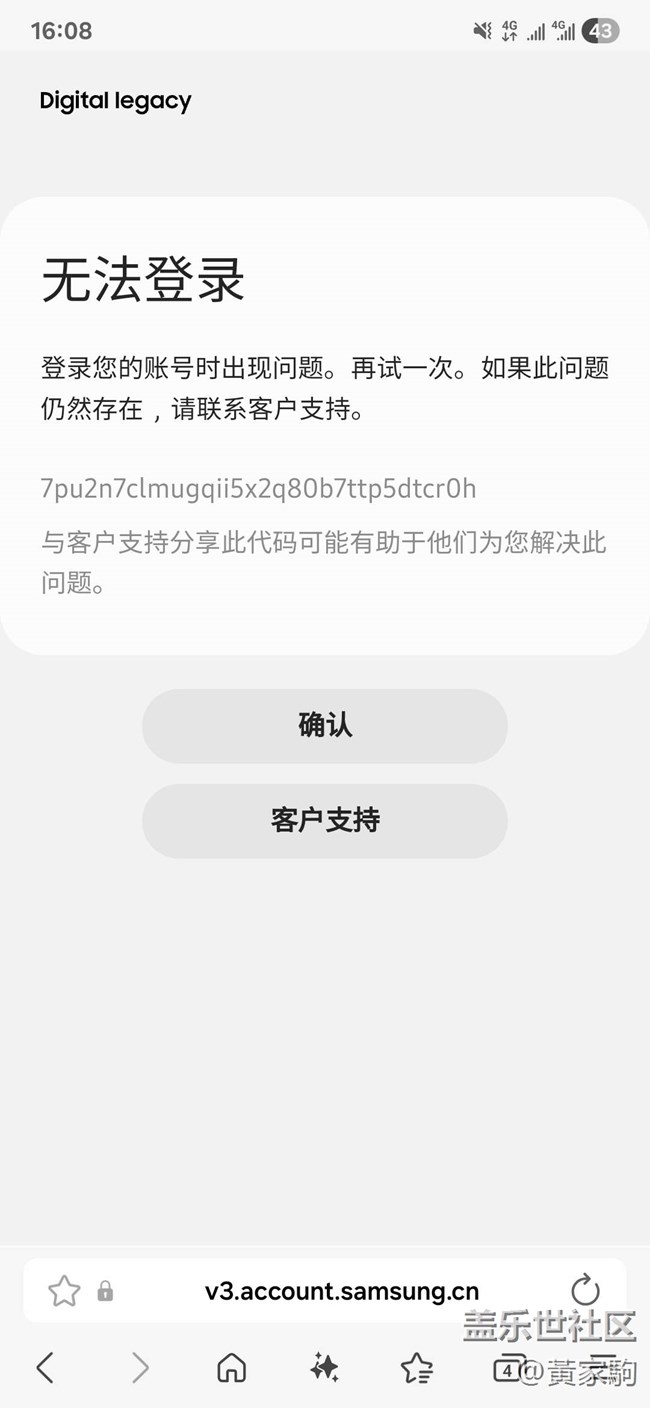
Task: Reload the page in the address bar
Action: tap(585, 1290)
